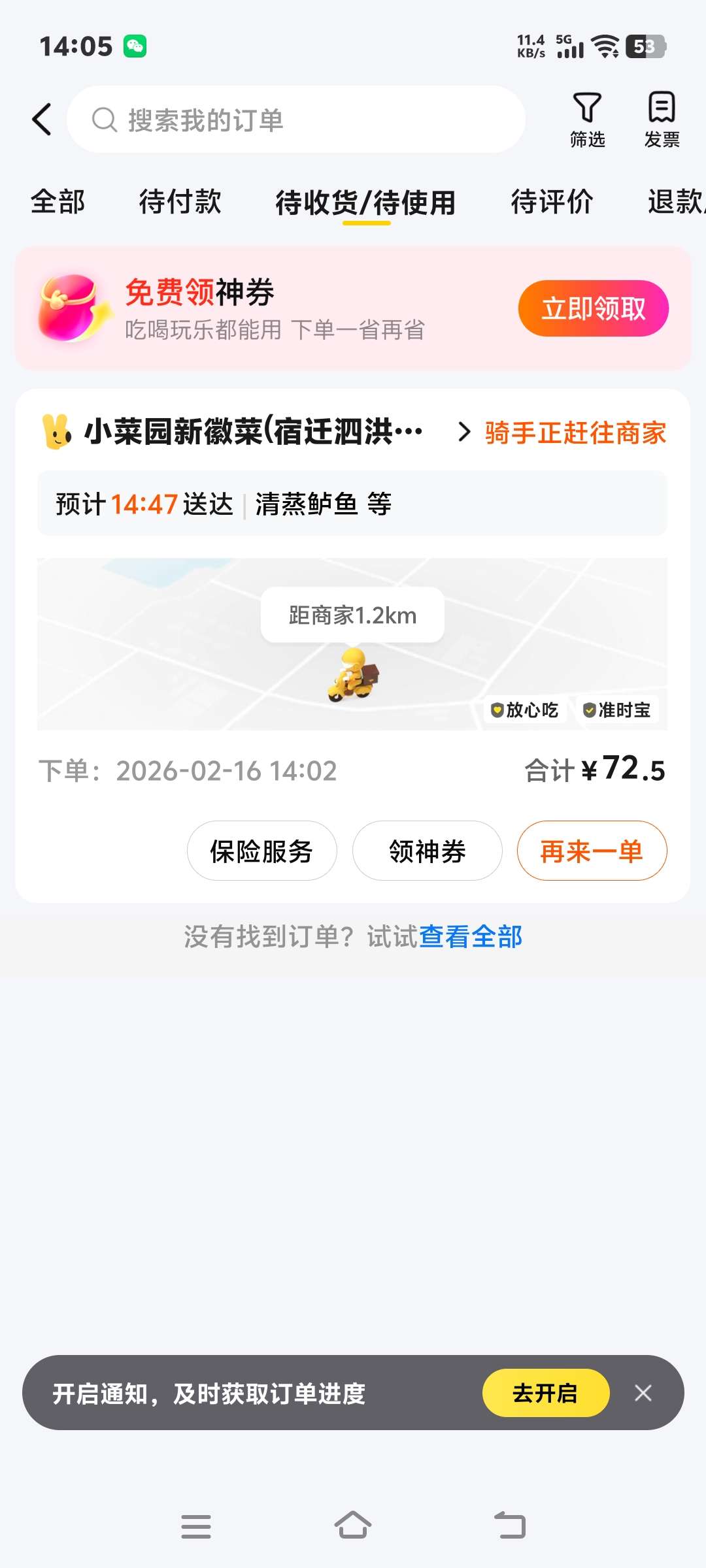This screenshot has height=1568, width=706.
Task: Go back using the top-left arrow
Action: pos(42,120)
